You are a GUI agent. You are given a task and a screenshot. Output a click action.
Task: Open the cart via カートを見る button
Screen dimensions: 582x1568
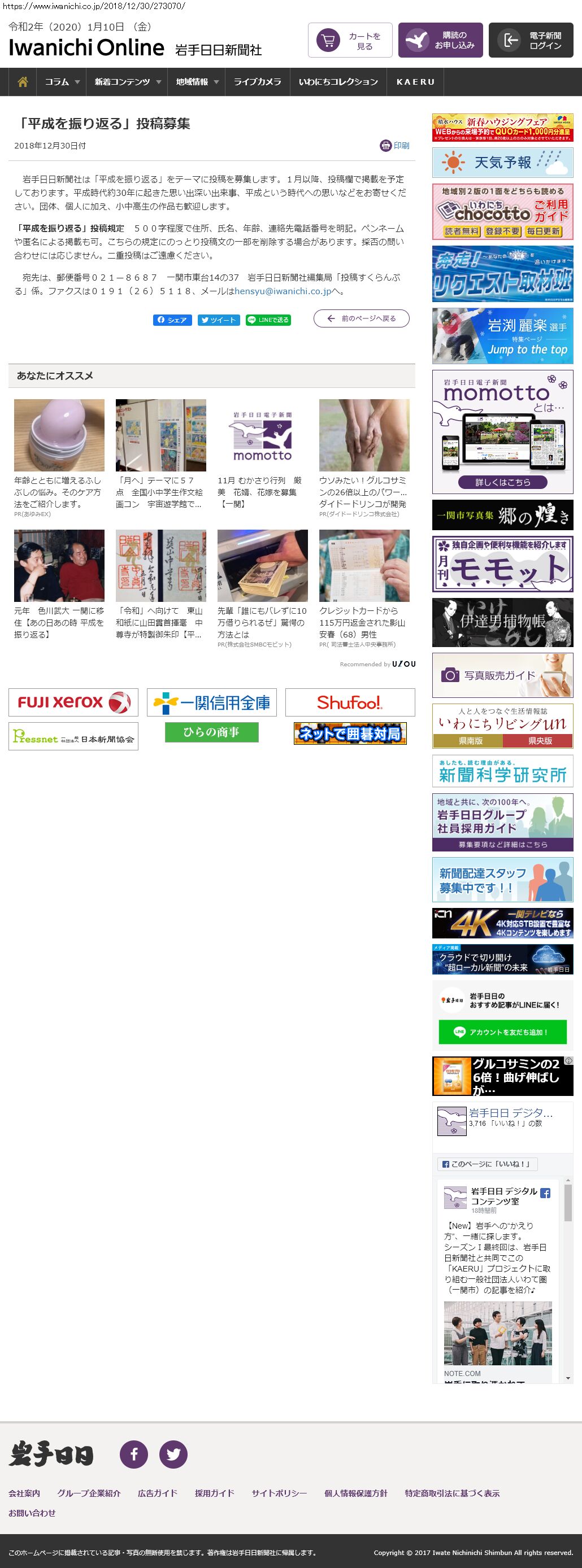point(350,40)
